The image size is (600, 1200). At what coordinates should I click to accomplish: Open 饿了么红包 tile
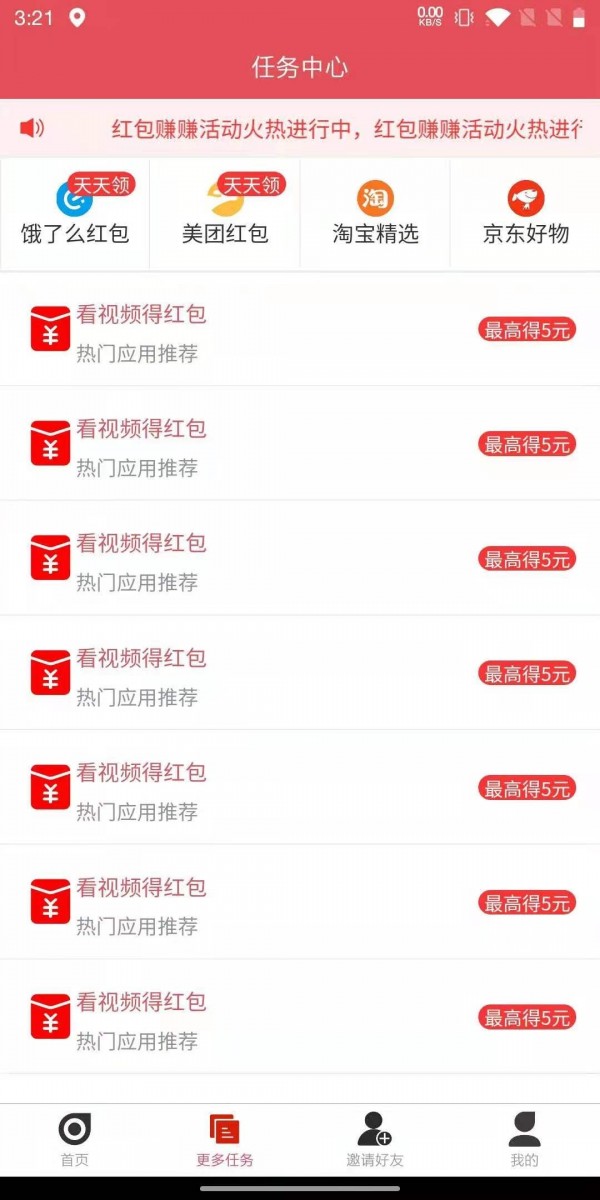click(x=75, y=215)
